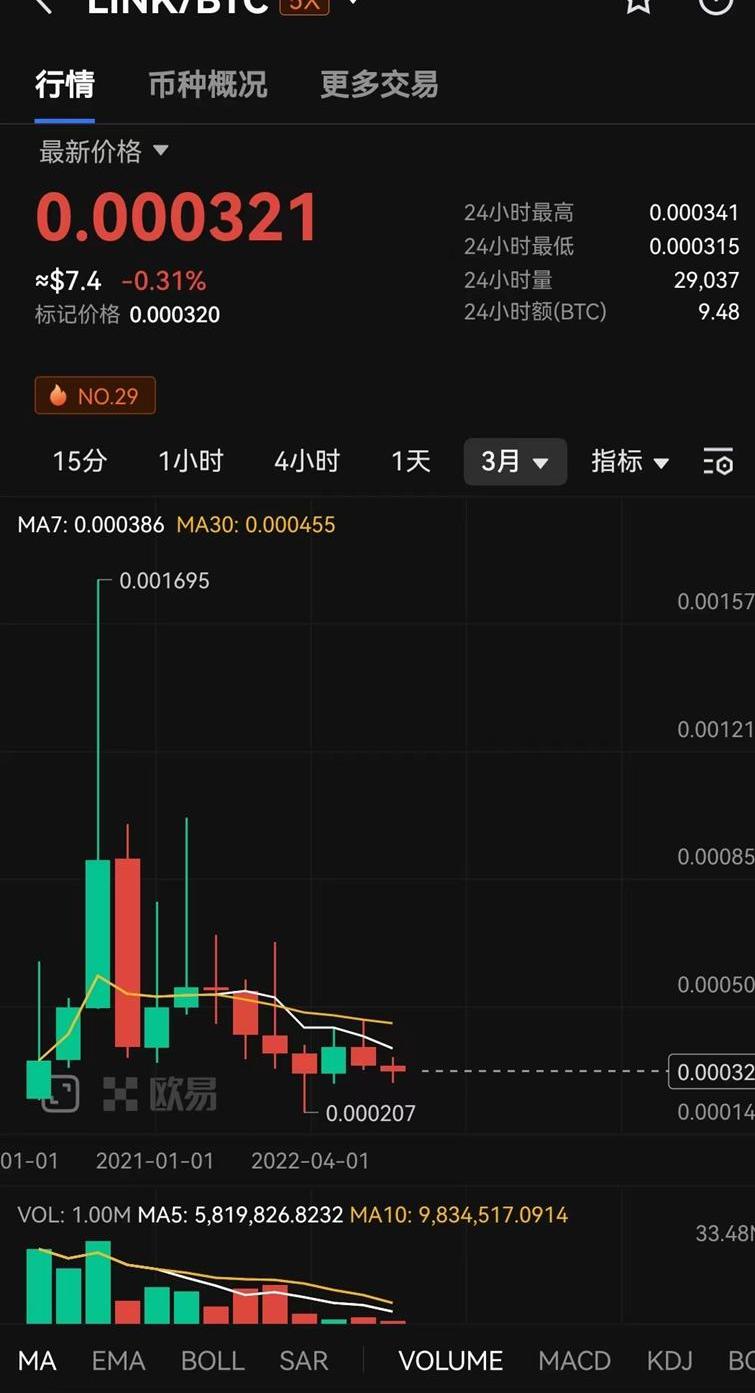Image resolution: width=755 pixels, height=1393 pixels.
Task: Open chart settings icon
Action: [718, 461]
